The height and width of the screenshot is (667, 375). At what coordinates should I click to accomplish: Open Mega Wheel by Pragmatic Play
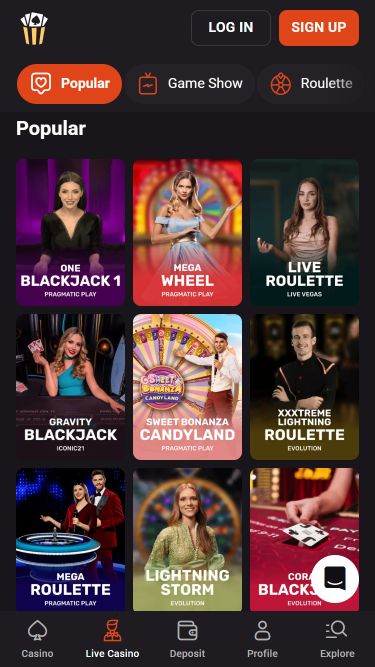(188, 232)
